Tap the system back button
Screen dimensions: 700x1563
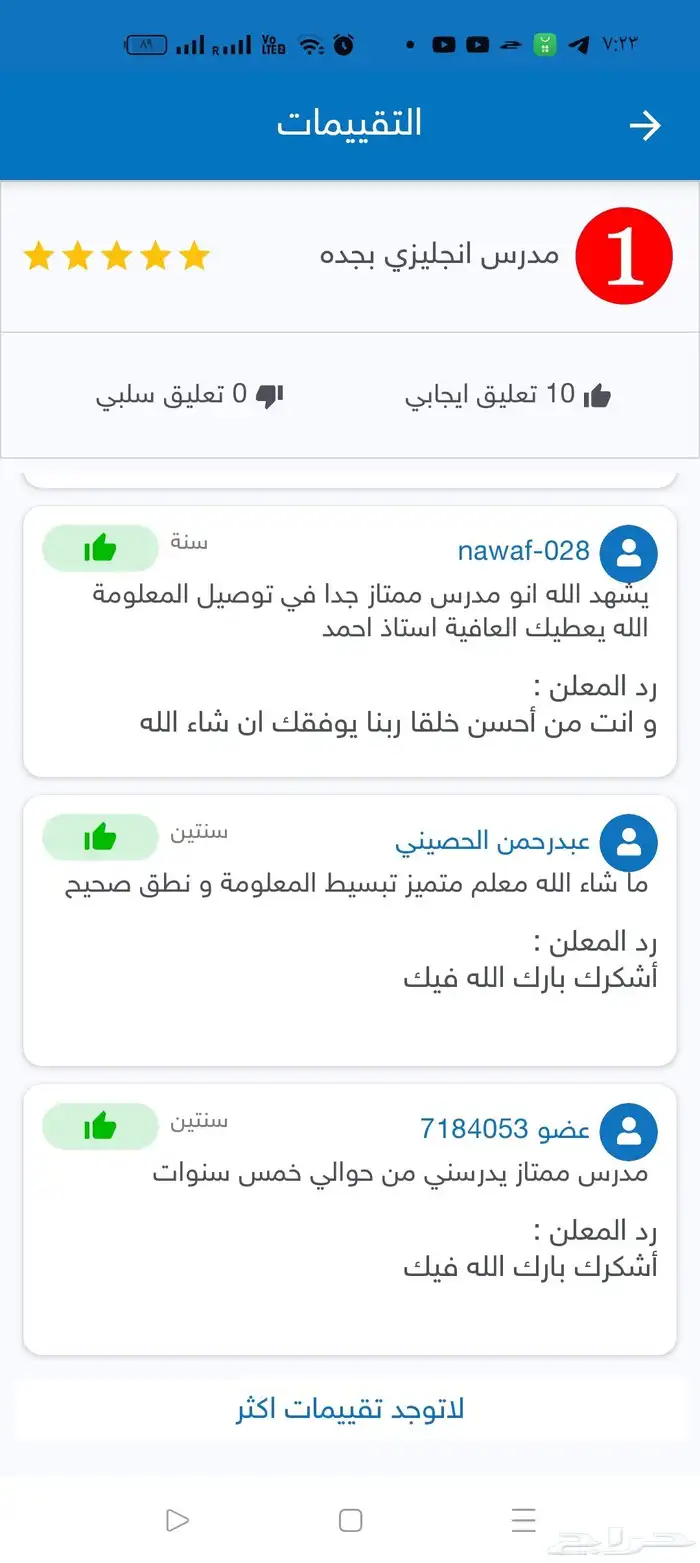coord(177,1521)
